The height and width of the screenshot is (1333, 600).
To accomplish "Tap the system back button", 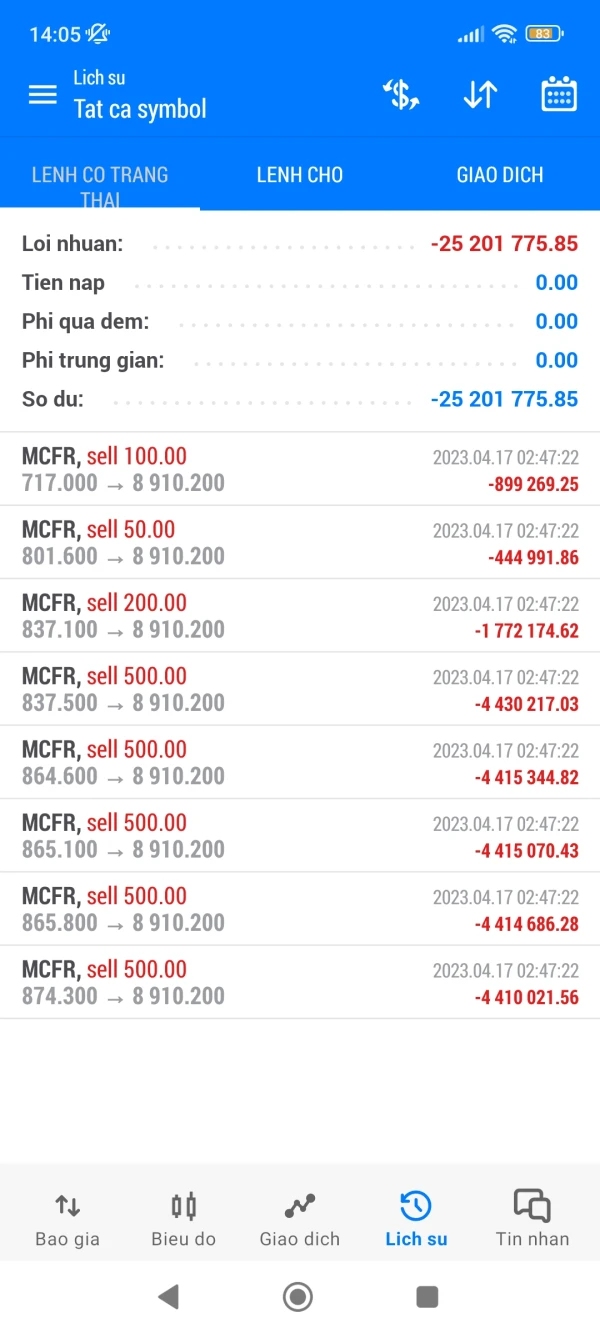I will (x=168, y=1297).
